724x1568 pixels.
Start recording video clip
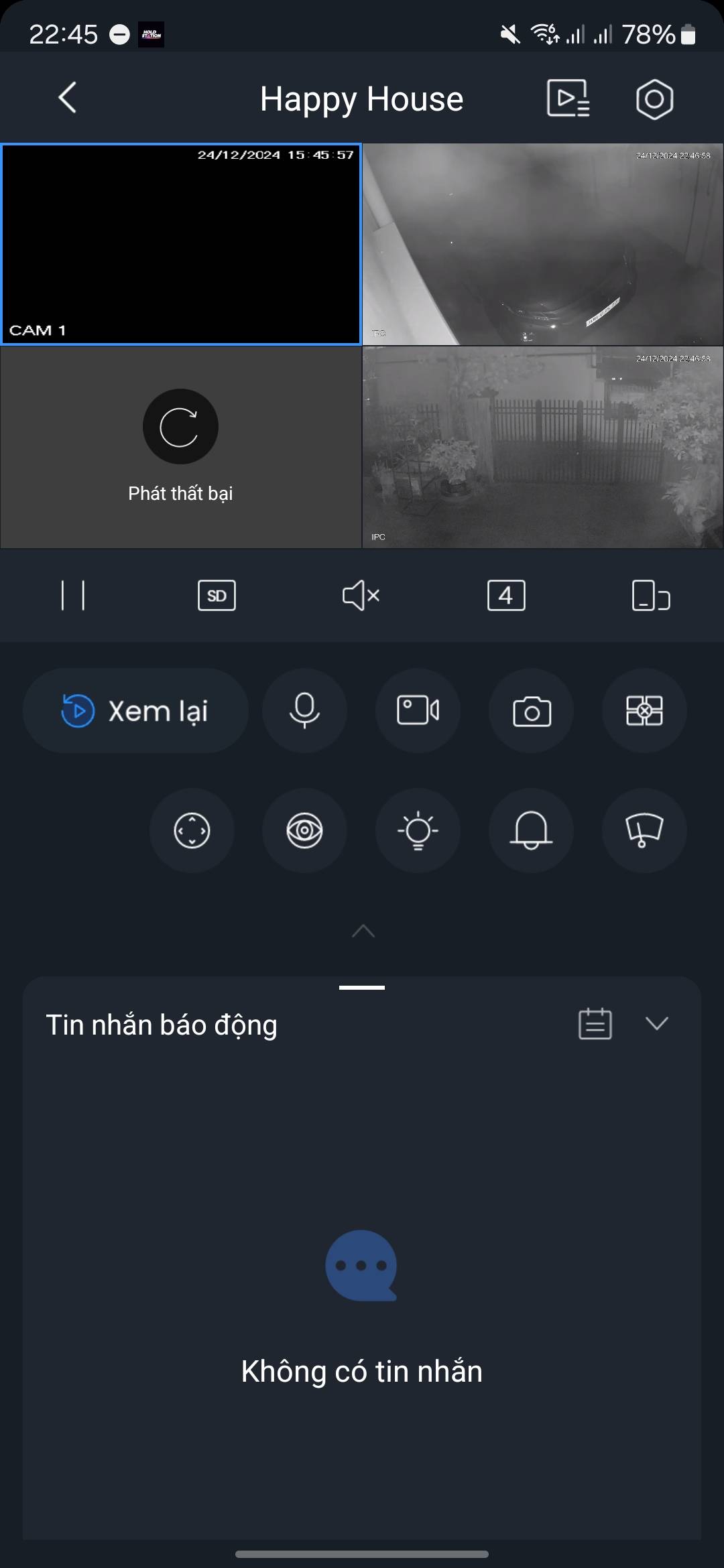(418, 711)
